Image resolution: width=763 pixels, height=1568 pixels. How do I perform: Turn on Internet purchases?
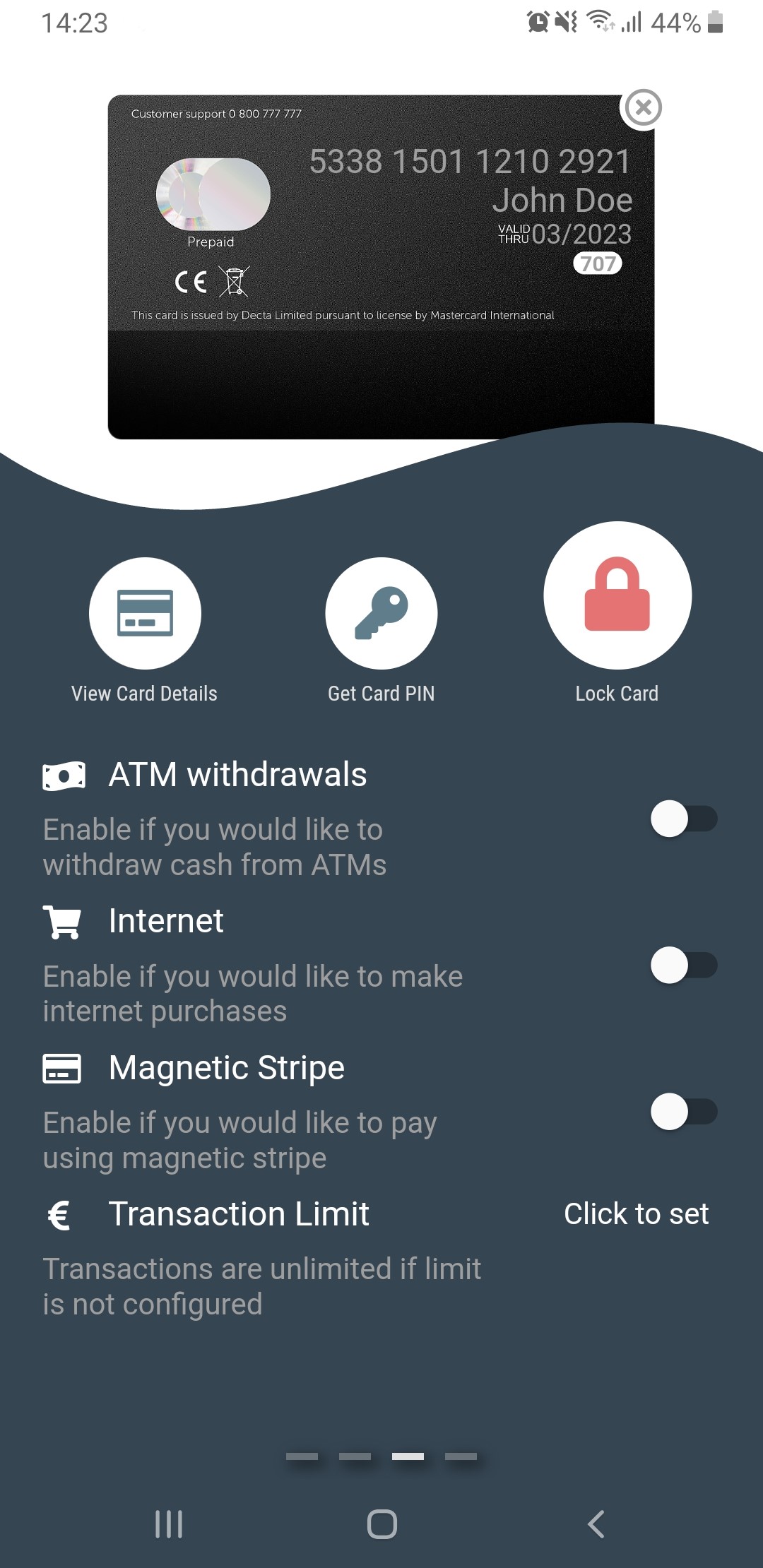[x=683, y=965]
